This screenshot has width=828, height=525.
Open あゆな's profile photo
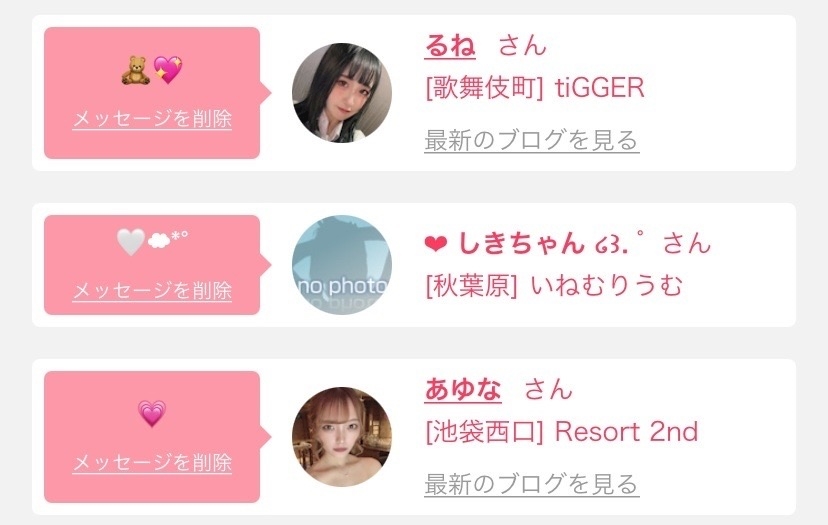tap(342, 437)
